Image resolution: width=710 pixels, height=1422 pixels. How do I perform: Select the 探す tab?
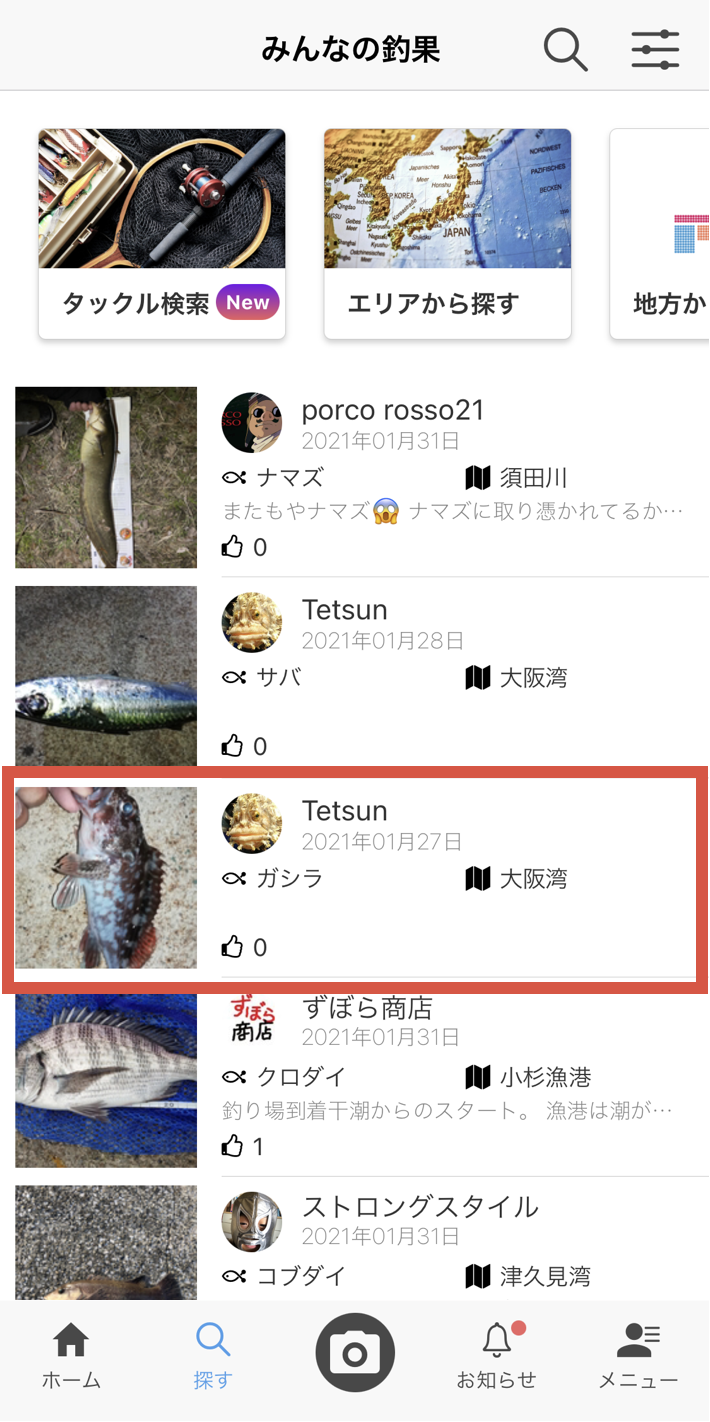pyautogui.click(x=212, y=1354)
